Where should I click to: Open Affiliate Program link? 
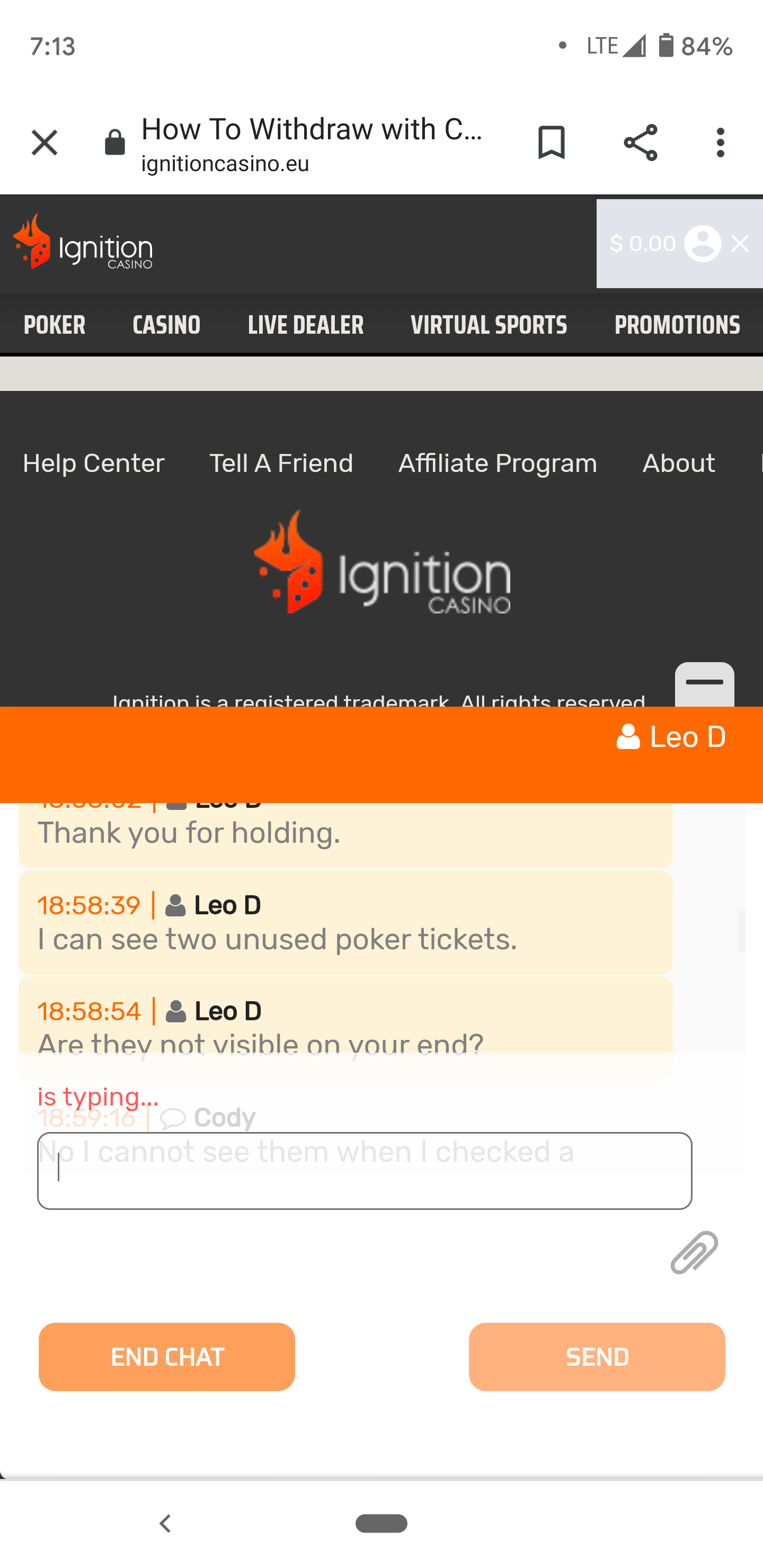pos(498,463)
